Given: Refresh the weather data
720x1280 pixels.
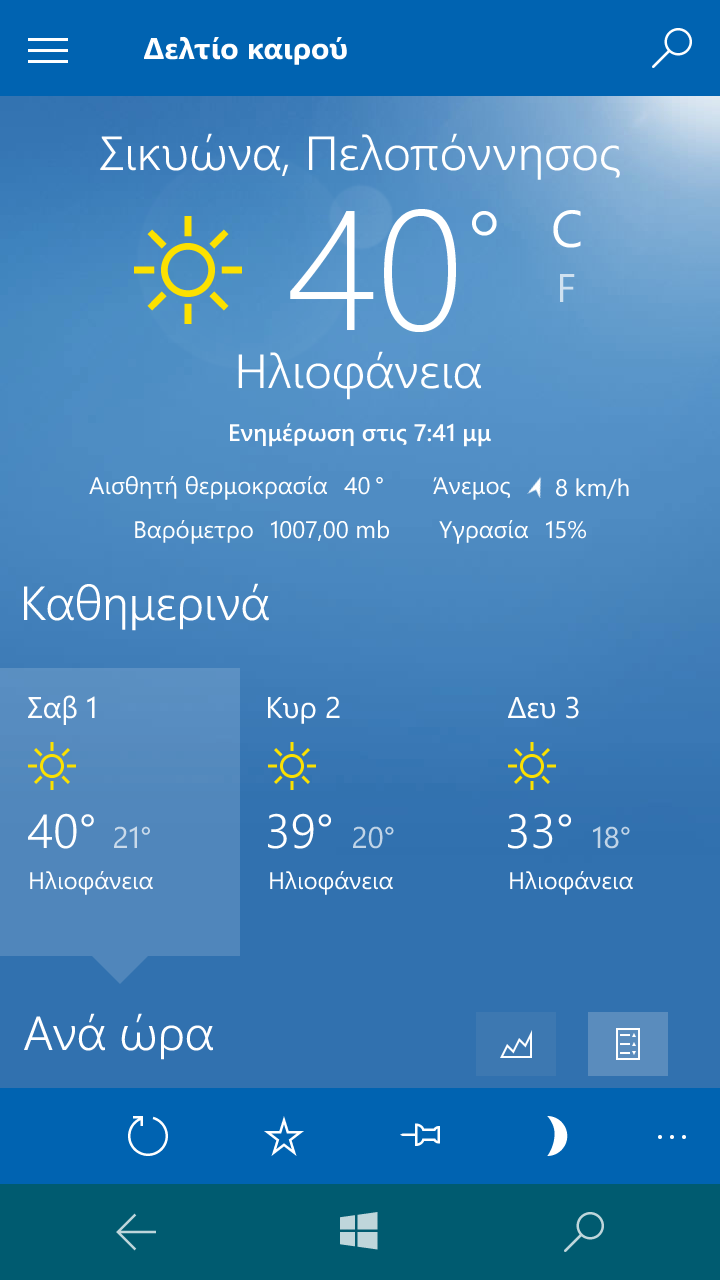Looking at the screenshot, I should 148,1136.
